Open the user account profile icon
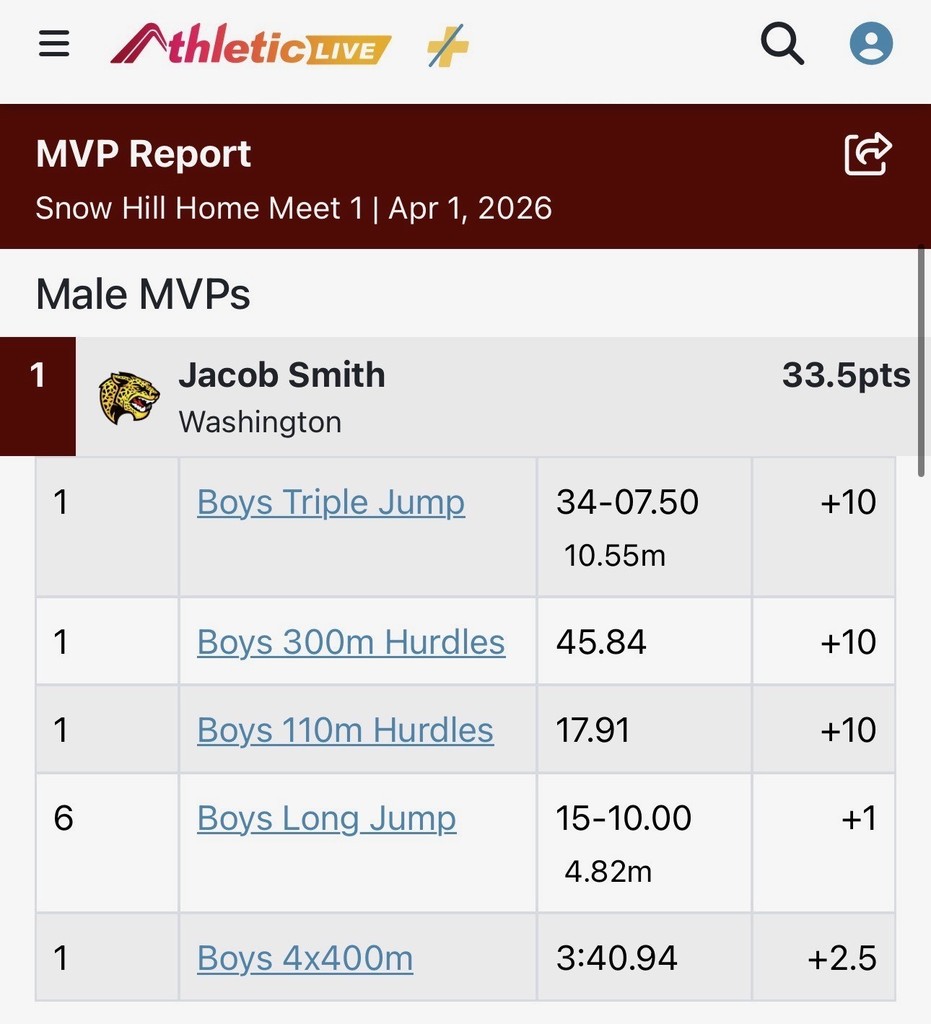Viewport: 931px width, 1024px height. (870, 45)
